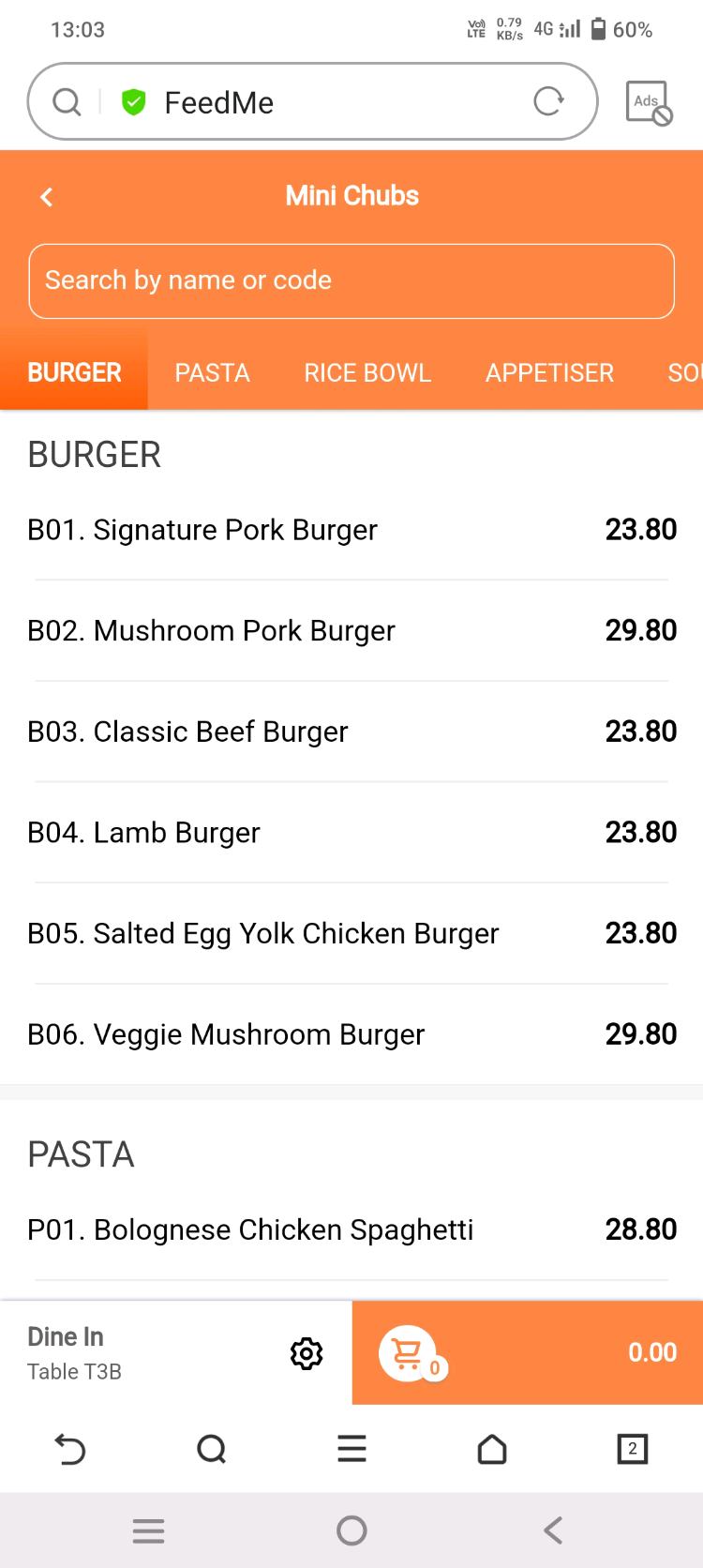View the shopping cart
This screenshot has height=1568, width=703.
tap(527, 1352)
